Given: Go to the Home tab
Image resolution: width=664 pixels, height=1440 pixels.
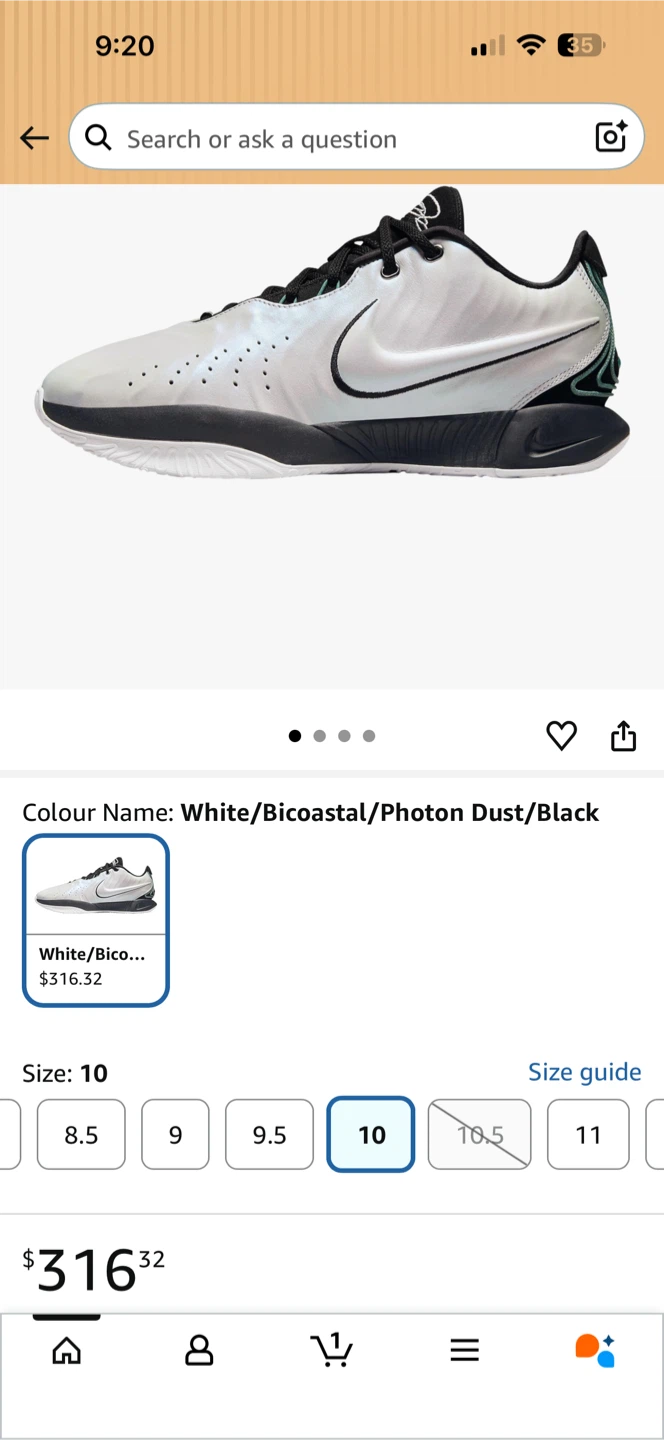Looking at the screenshot, I should click(x=66, y=1350).
